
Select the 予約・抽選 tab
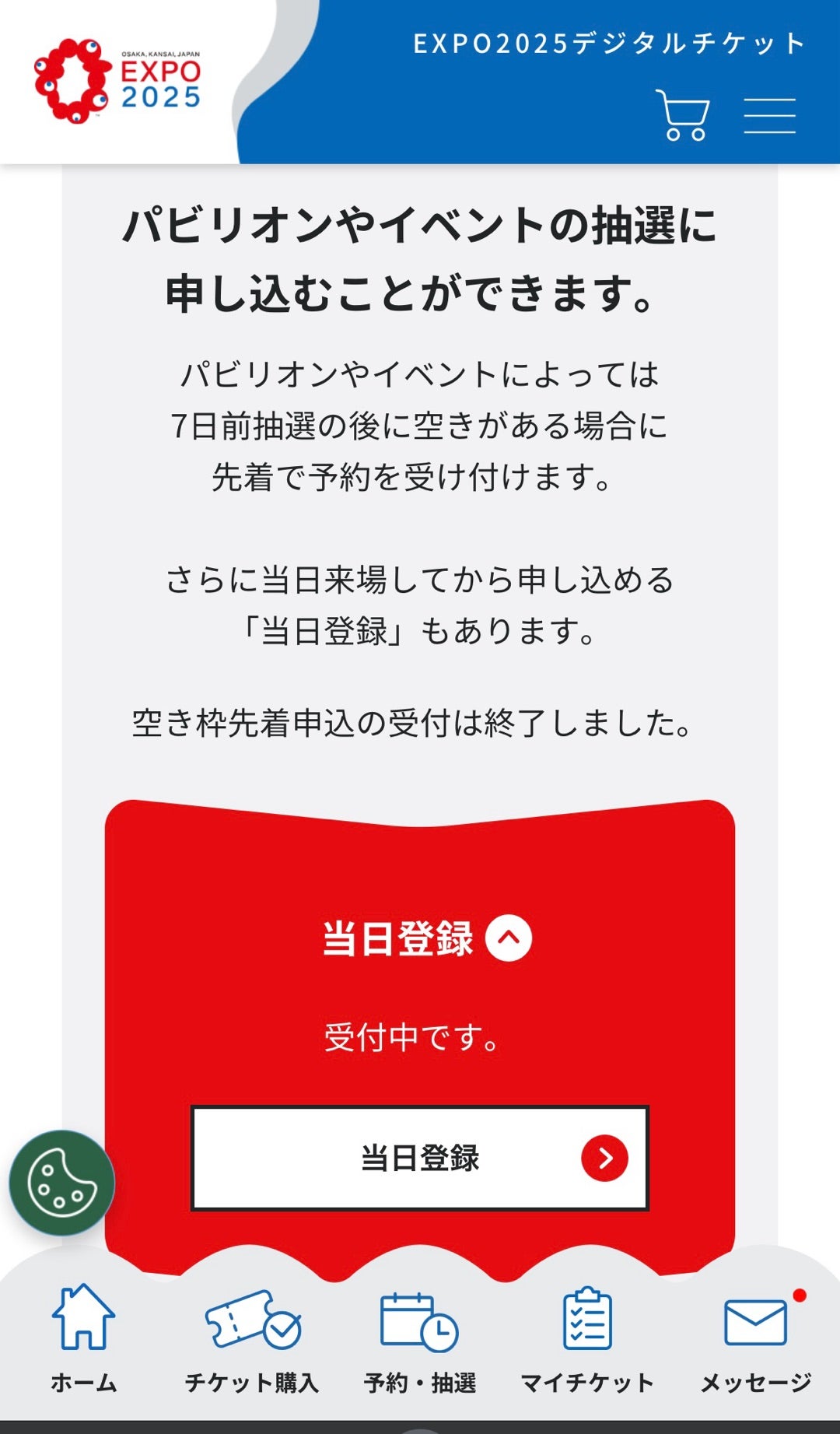click(420, 1339)
